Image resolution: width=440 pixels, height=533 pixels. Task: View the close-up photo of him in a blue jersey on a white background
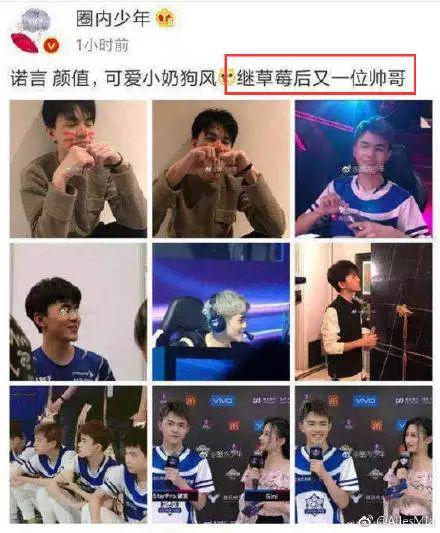point(78,312)
